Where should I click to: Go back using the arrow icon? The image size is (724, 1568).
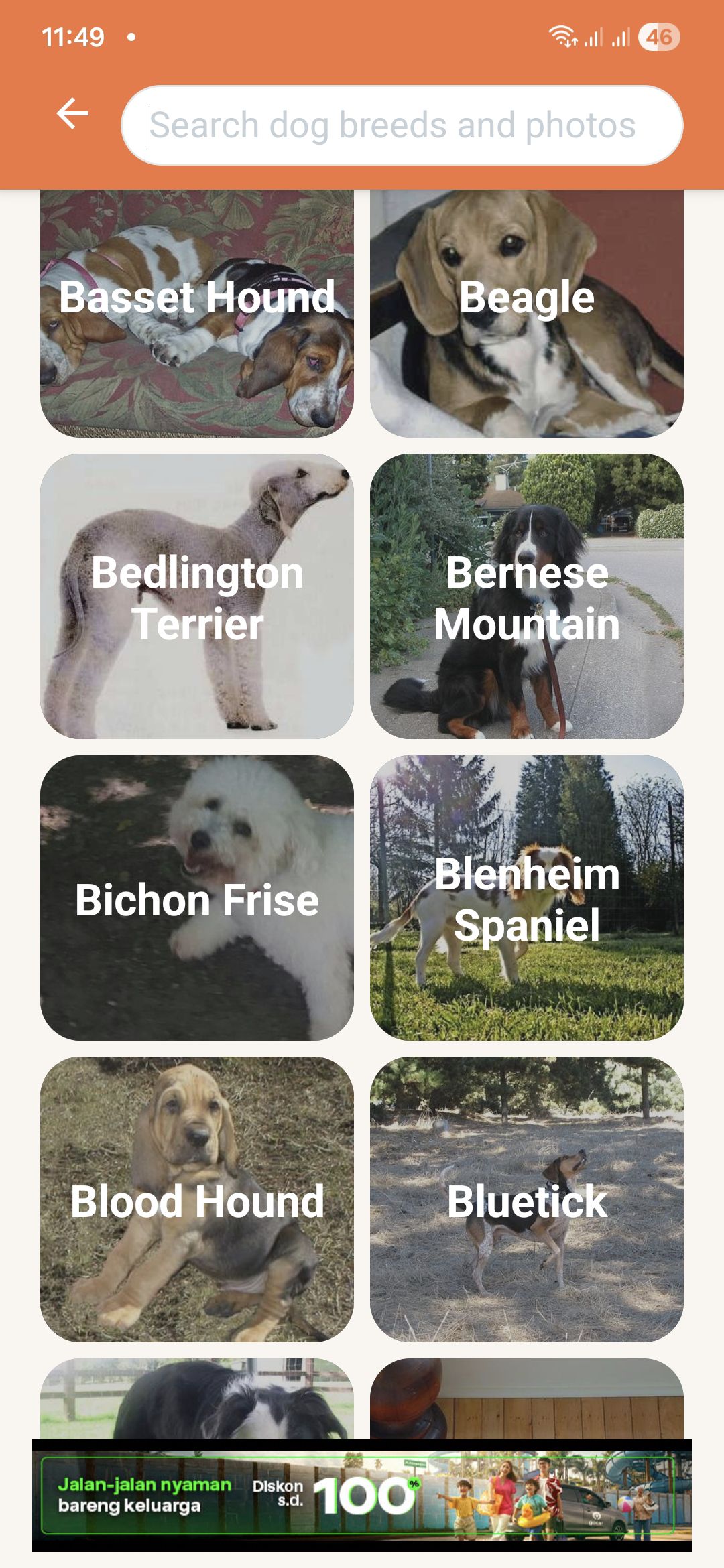(72, 113)
